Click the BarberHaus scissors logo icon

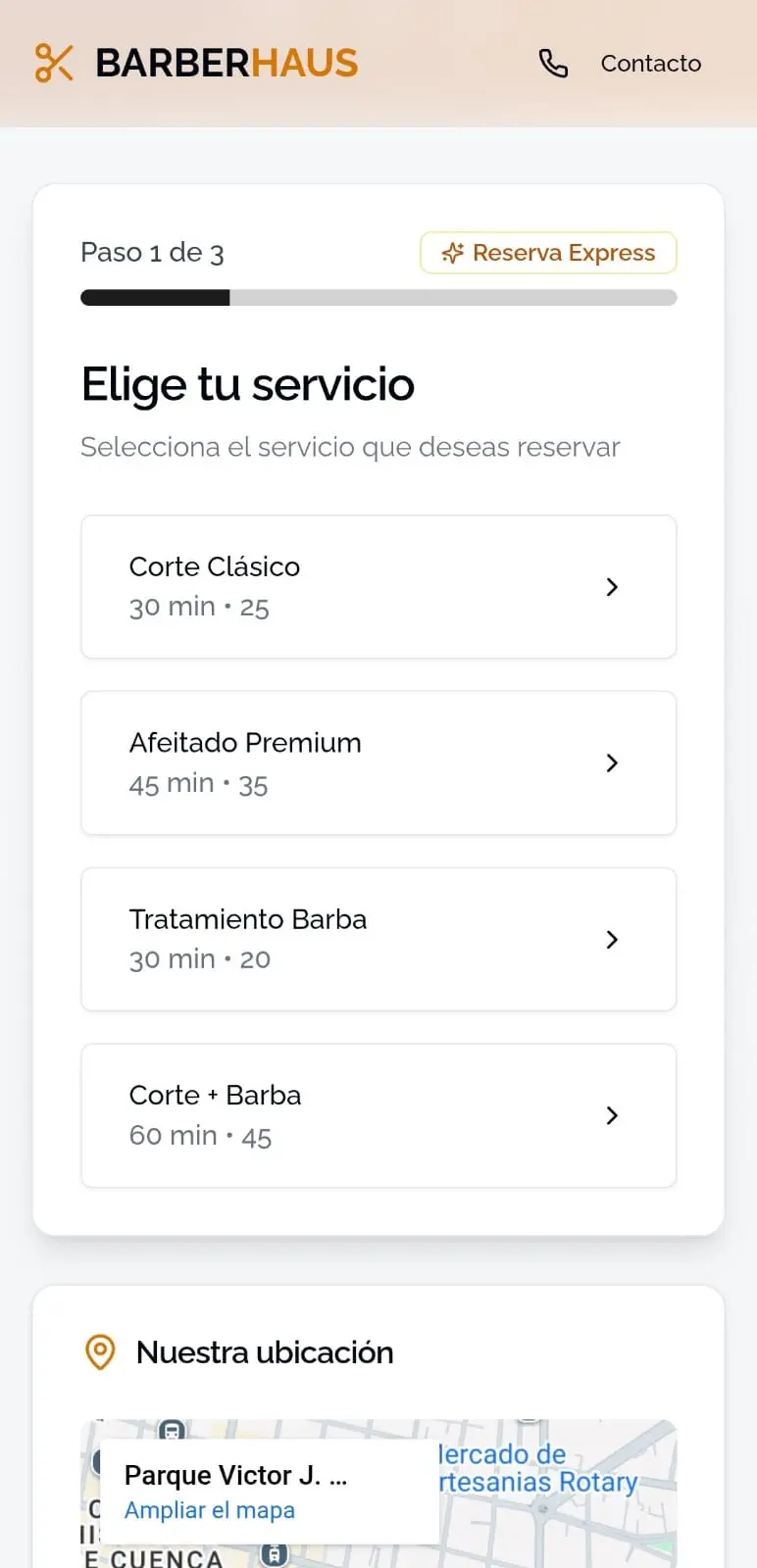[x=55, y=63]
